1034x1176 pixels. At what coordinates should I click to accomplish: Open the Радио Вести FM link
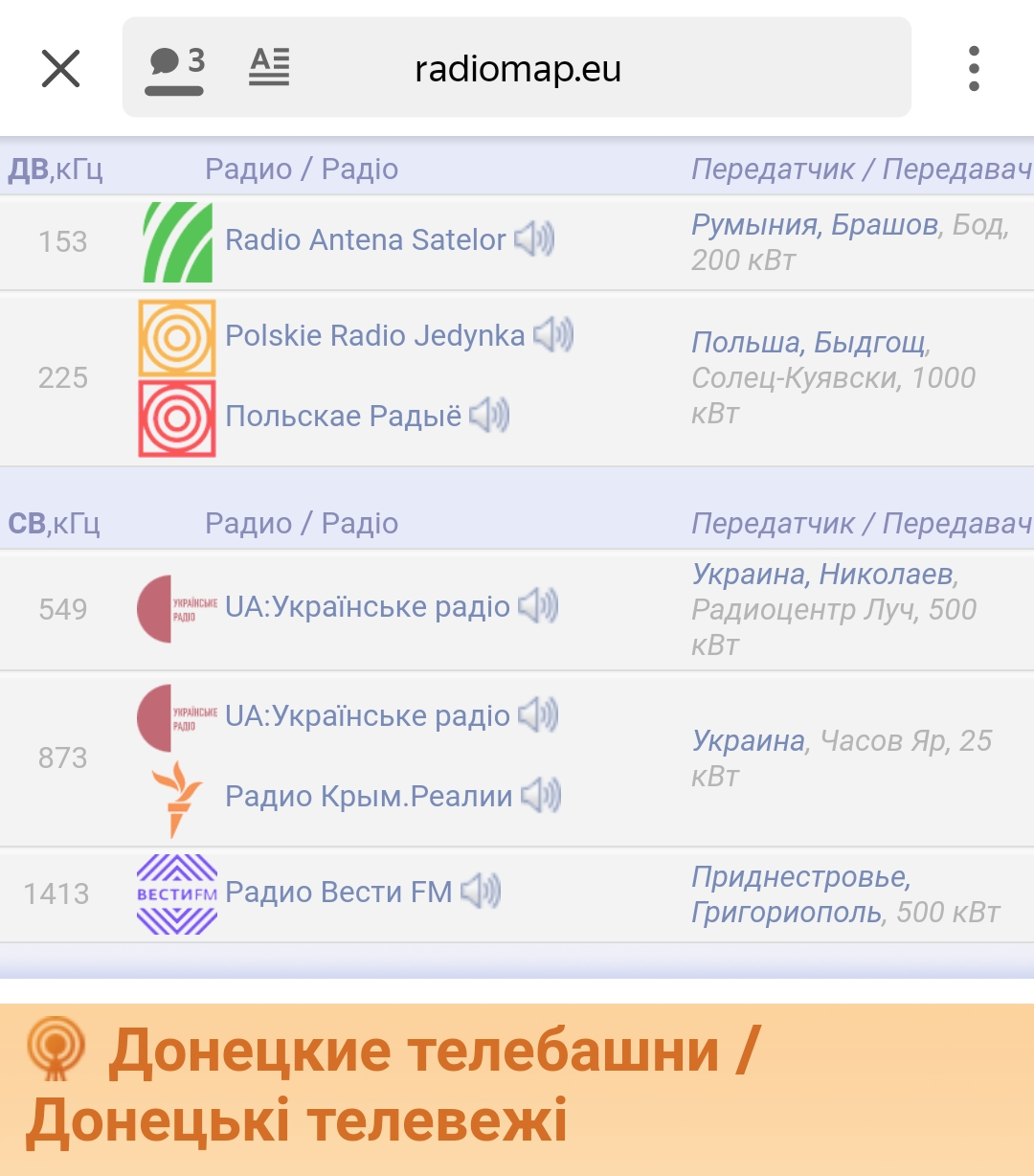tap(338, 892)
